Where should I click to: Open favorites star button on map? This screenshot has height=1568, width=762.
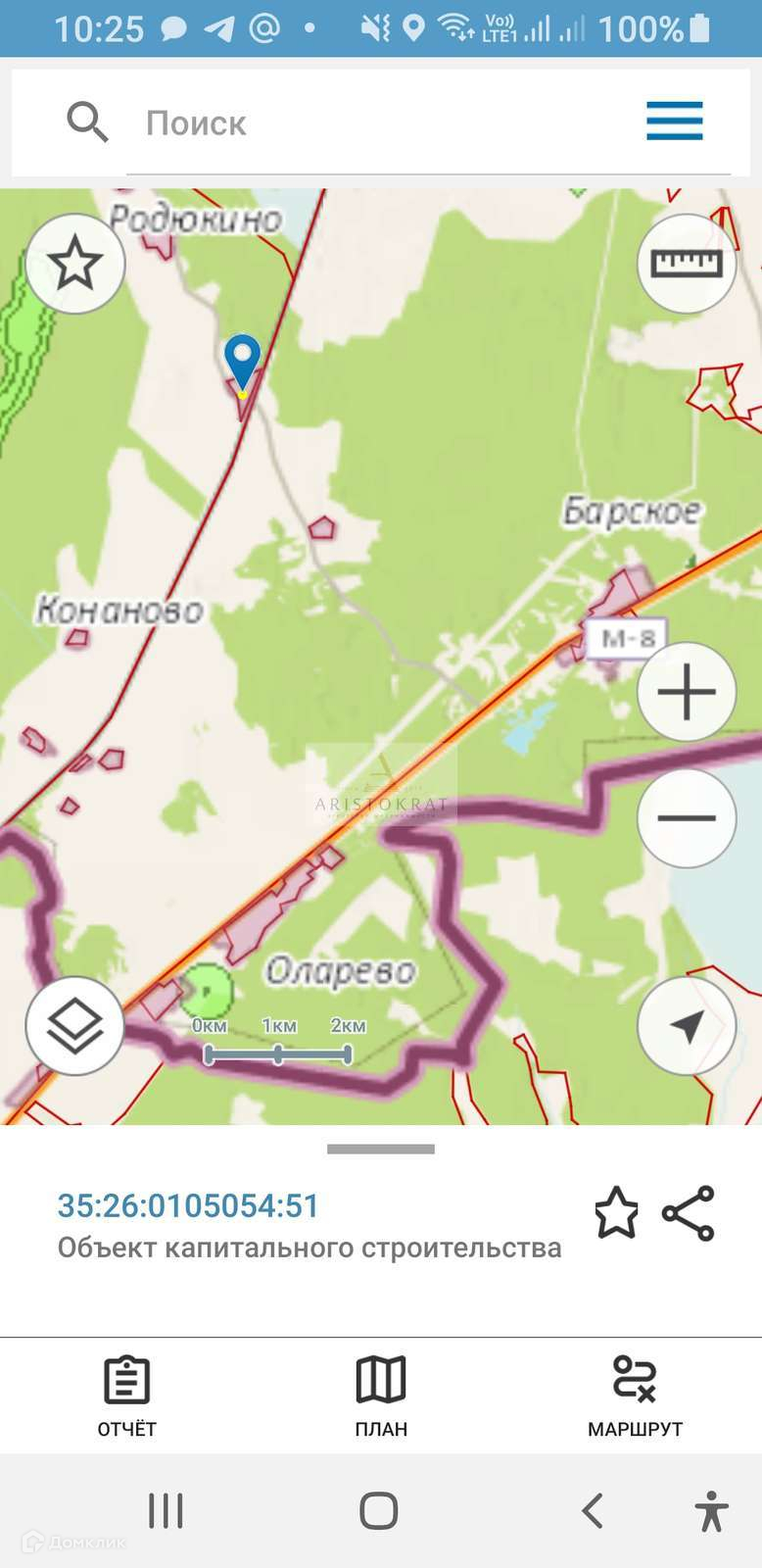75,264
